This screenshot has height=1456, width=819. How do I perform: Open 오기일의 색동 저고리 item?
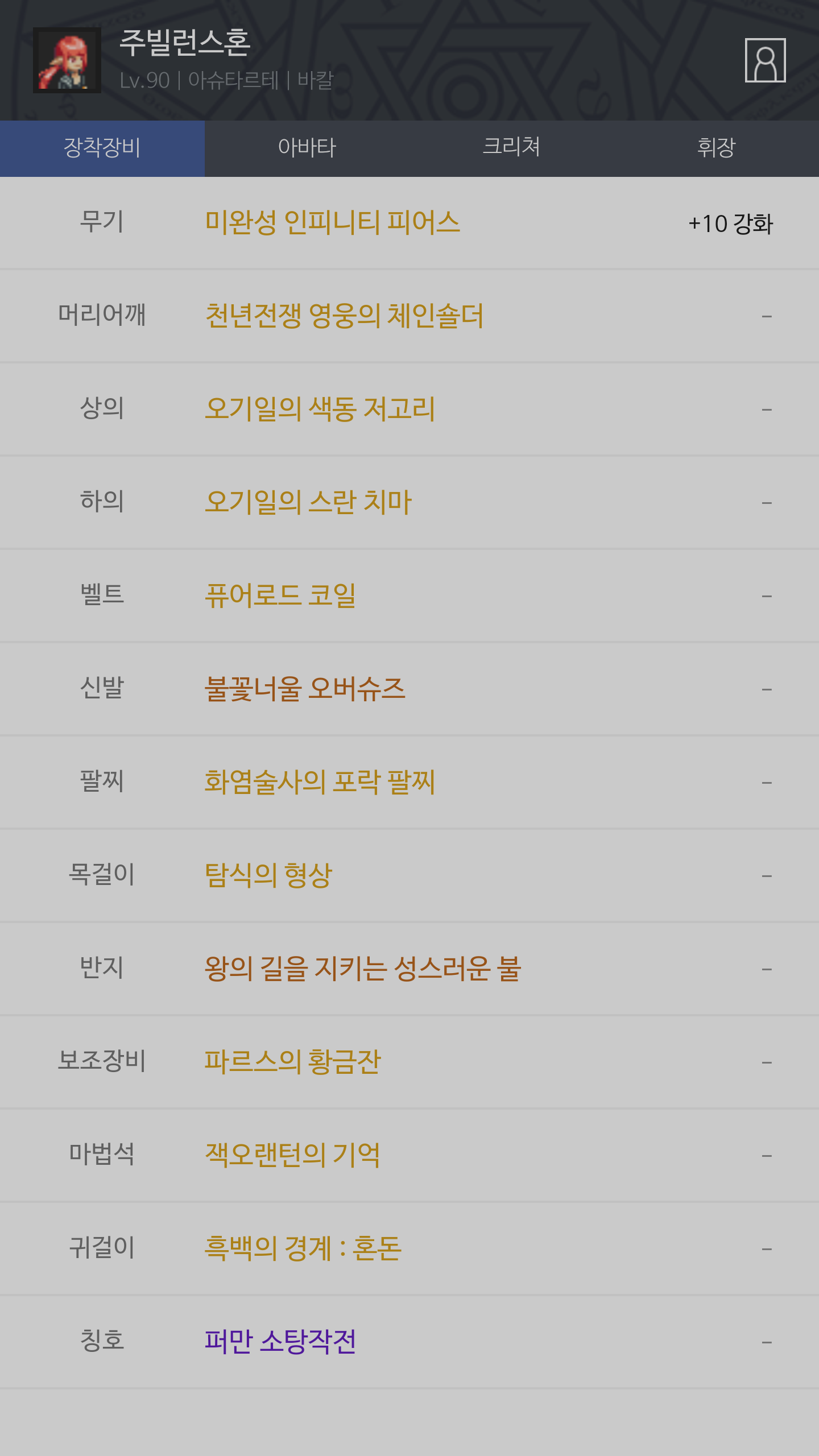coord(320,409)
